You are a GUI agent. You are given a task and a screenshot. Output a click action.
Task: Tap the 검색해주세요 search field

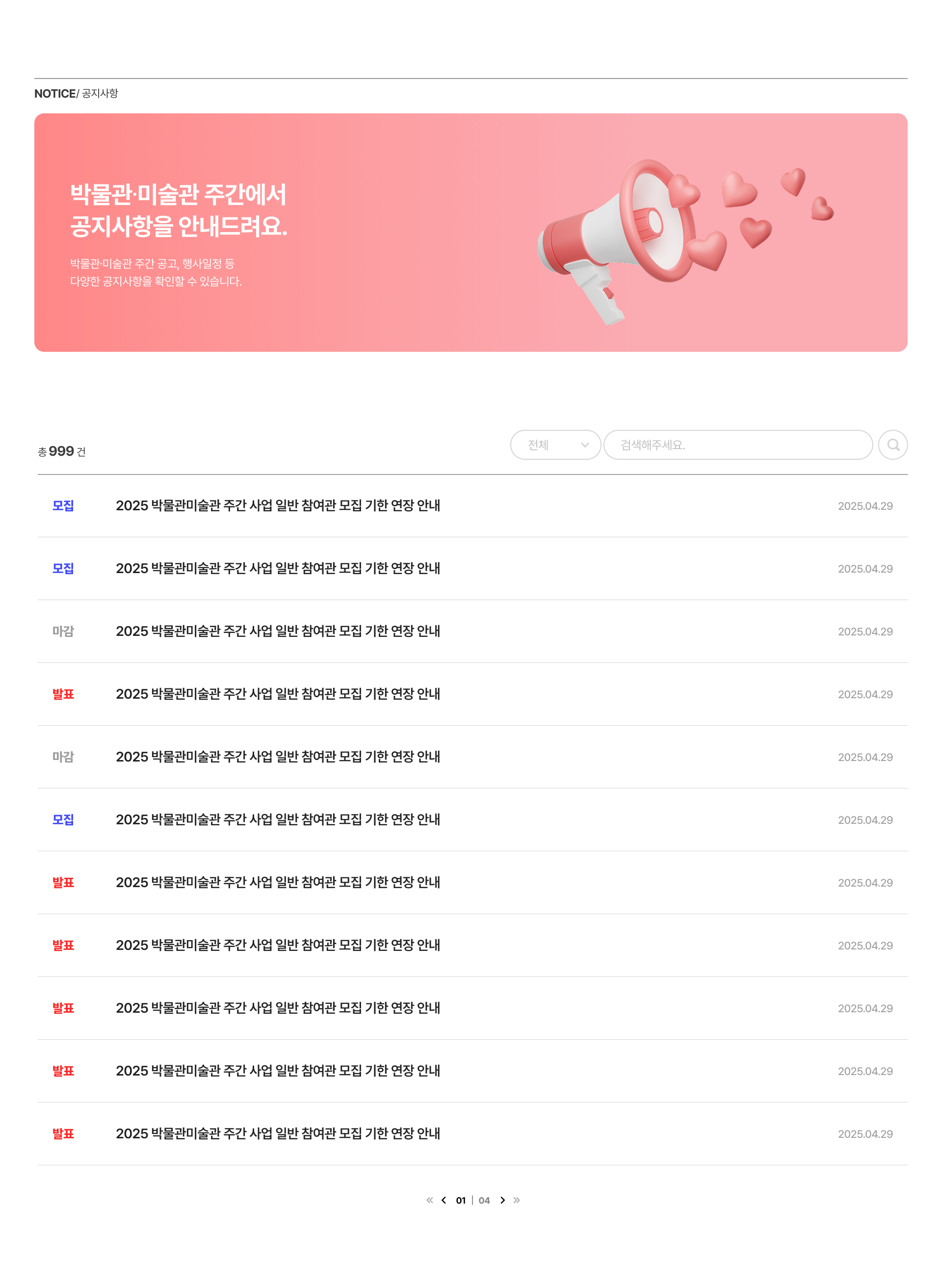737,445
